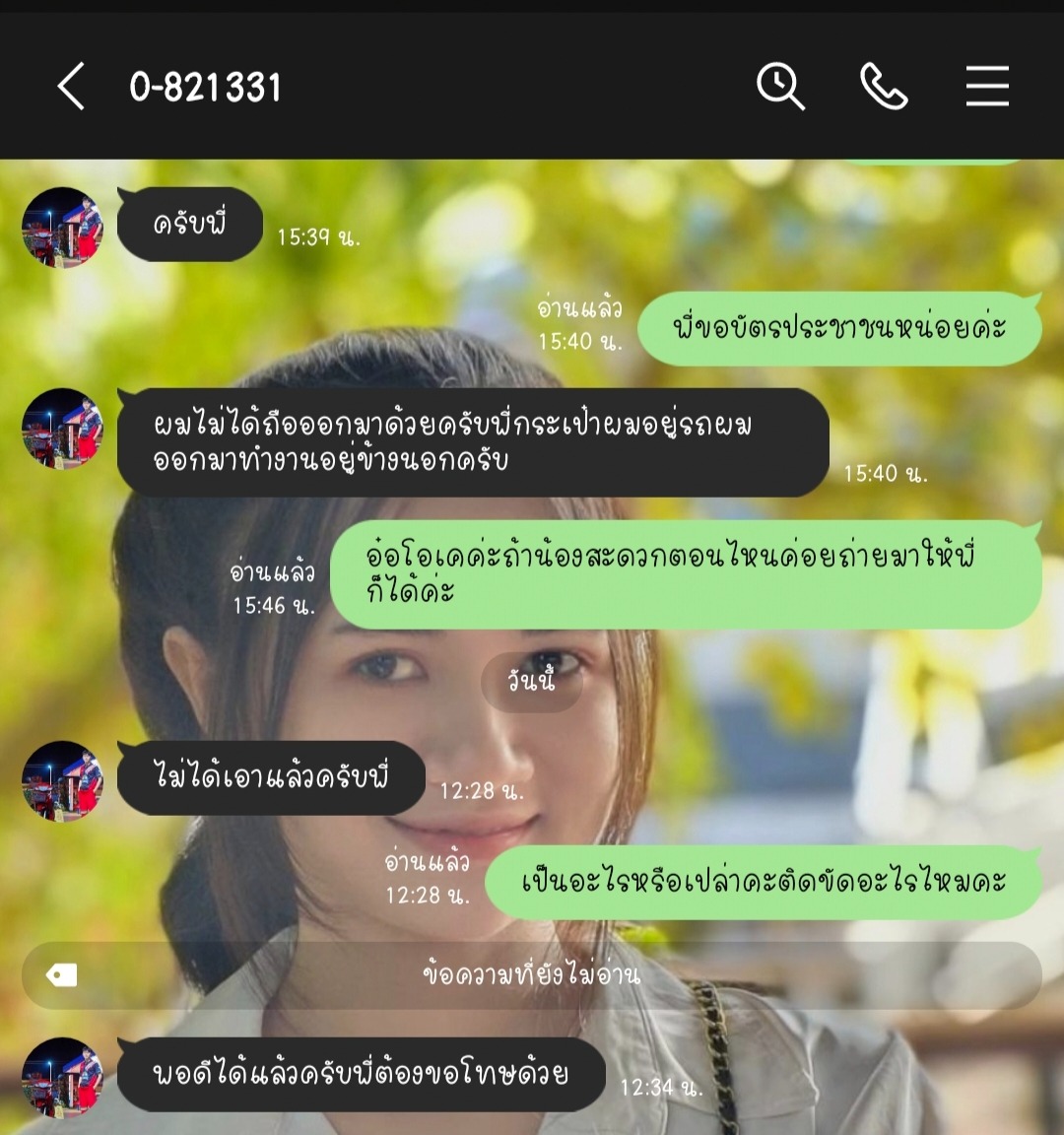The image size is (1064, 1135).
Task: Go back from the chat
Action: coord(71,87)
